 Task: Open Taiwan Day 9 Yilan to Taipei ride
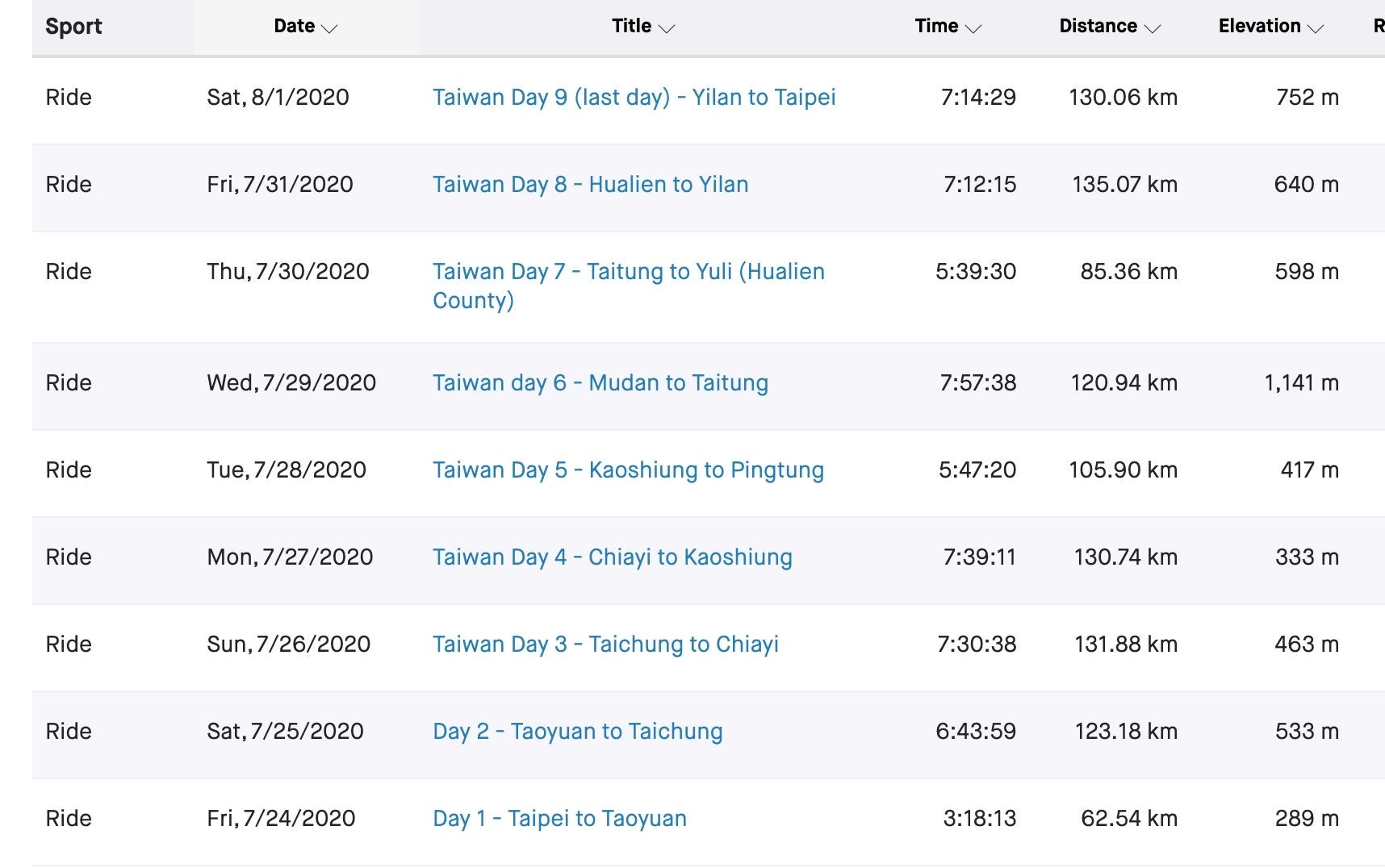[x=634, y=98]
